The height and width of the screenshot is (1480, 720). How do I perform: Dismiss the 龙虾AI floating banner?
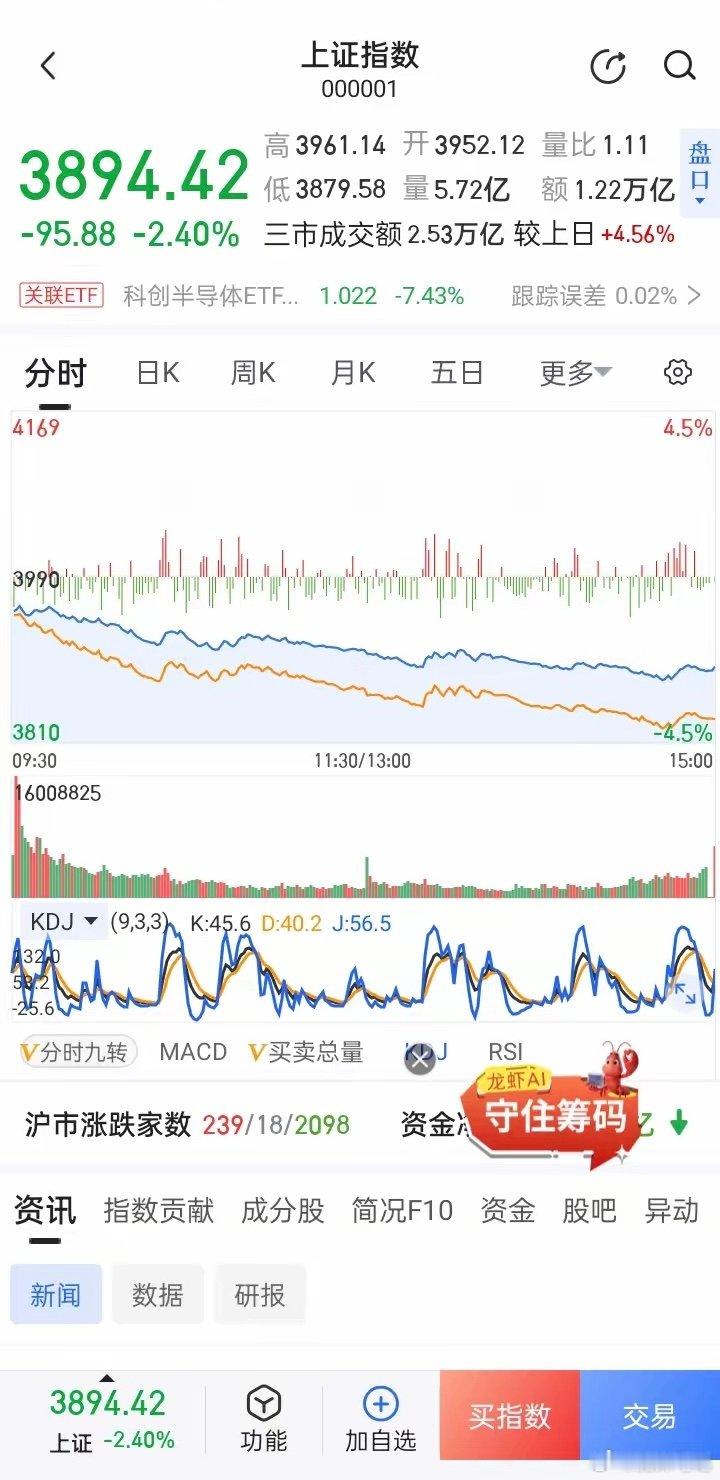[x=420, y=1061]
